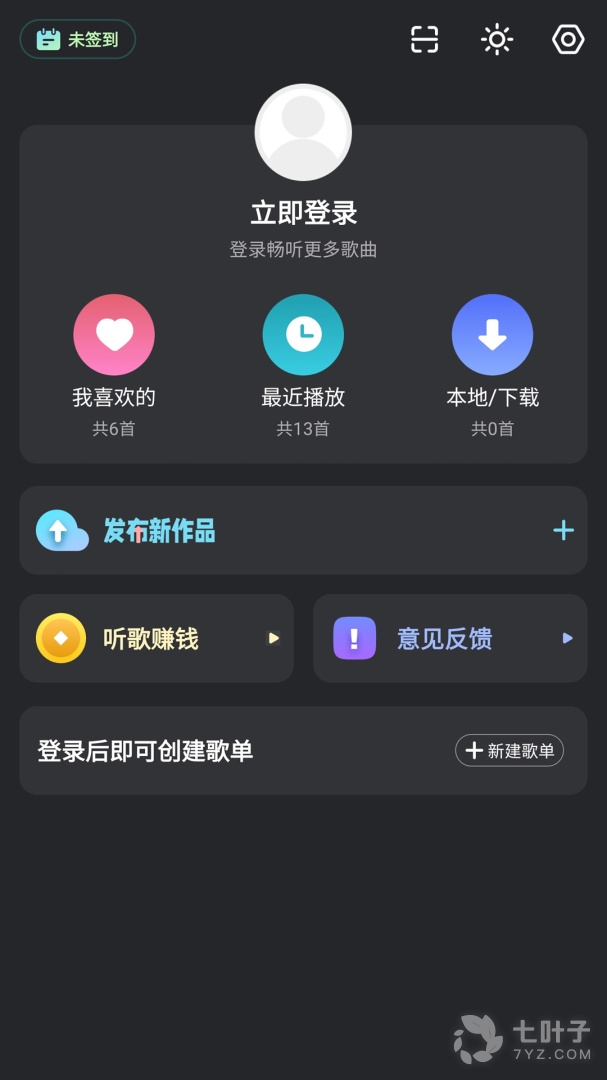Tap 立即登录 to sign in
The height and width of the screenshot is (1080, 607).
click(303, 213)
